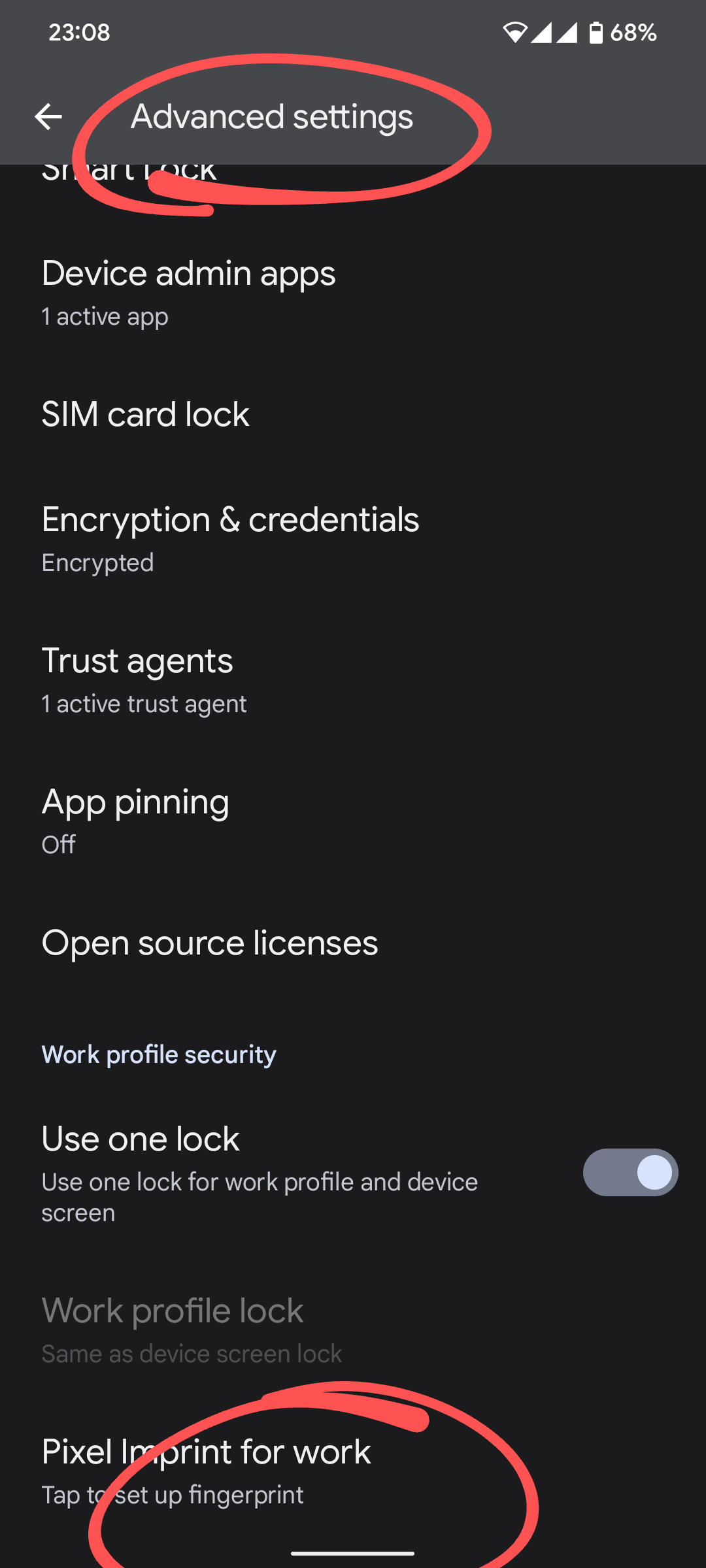The width and height of the screenshot is (706, 1568).
Task: Tap the clock showing 23:08
Action: 78,32
